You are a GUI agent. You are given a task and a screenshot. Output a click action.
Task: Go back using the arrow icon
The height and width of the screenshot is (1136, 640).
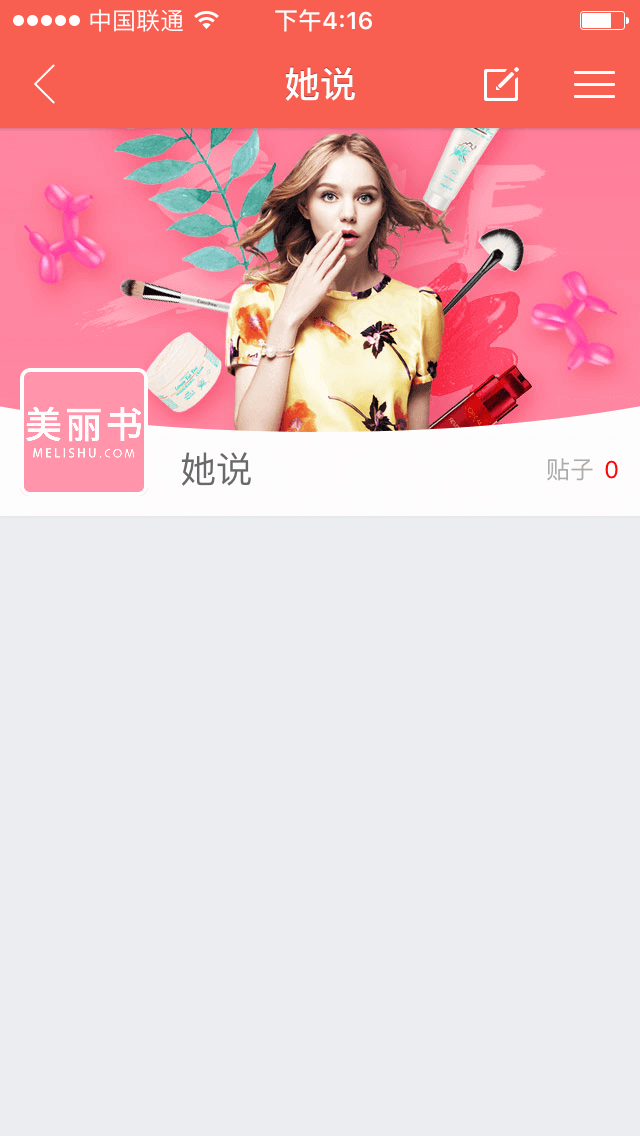(45, 85)
